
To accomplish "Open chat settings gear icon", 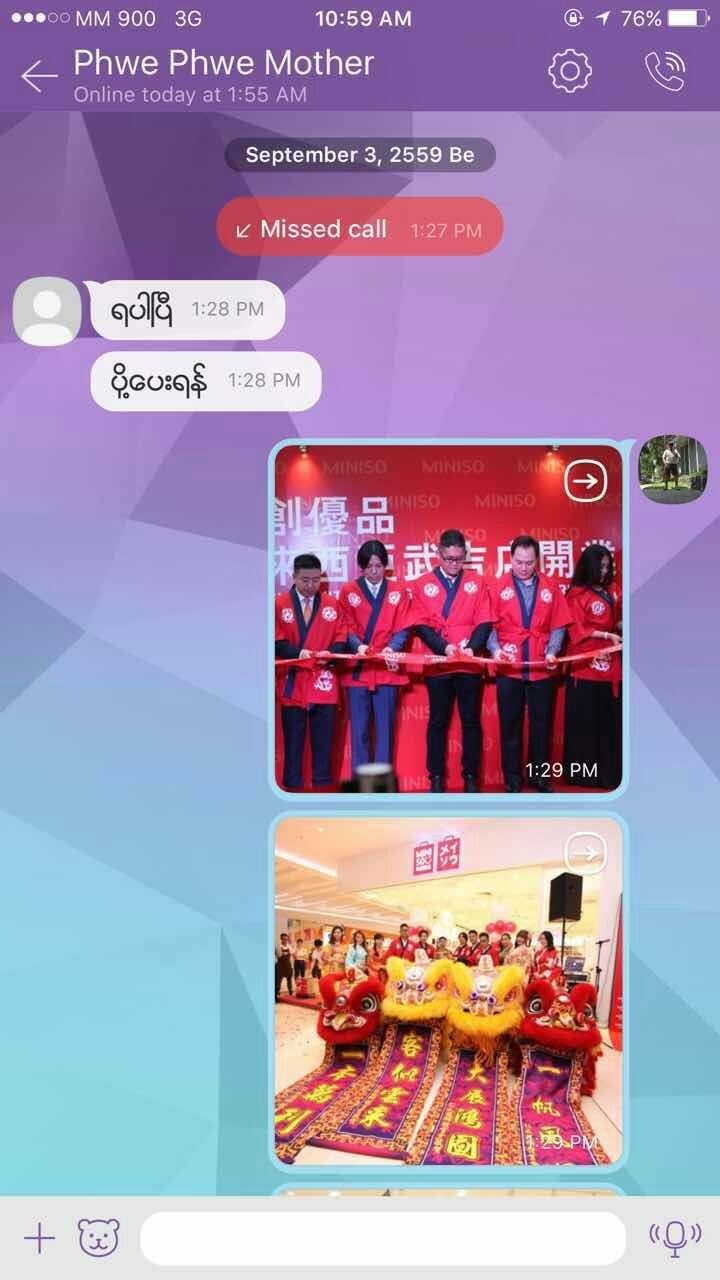I will pos(570,71).
